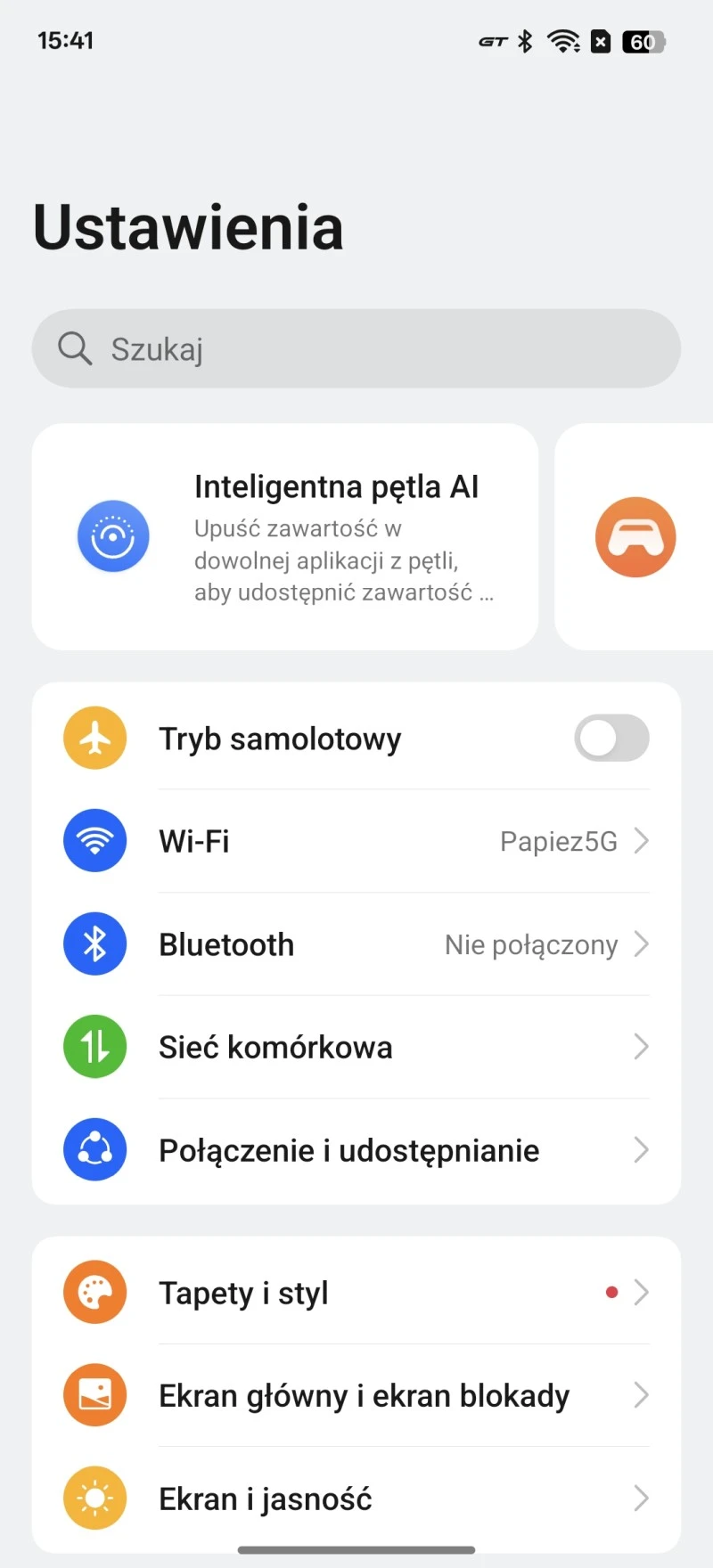This screenshot has height=1568, width=713.
Task: Open the Inteligentna pętla AI card
Action: pyautogui.click(x=285, y=536)
